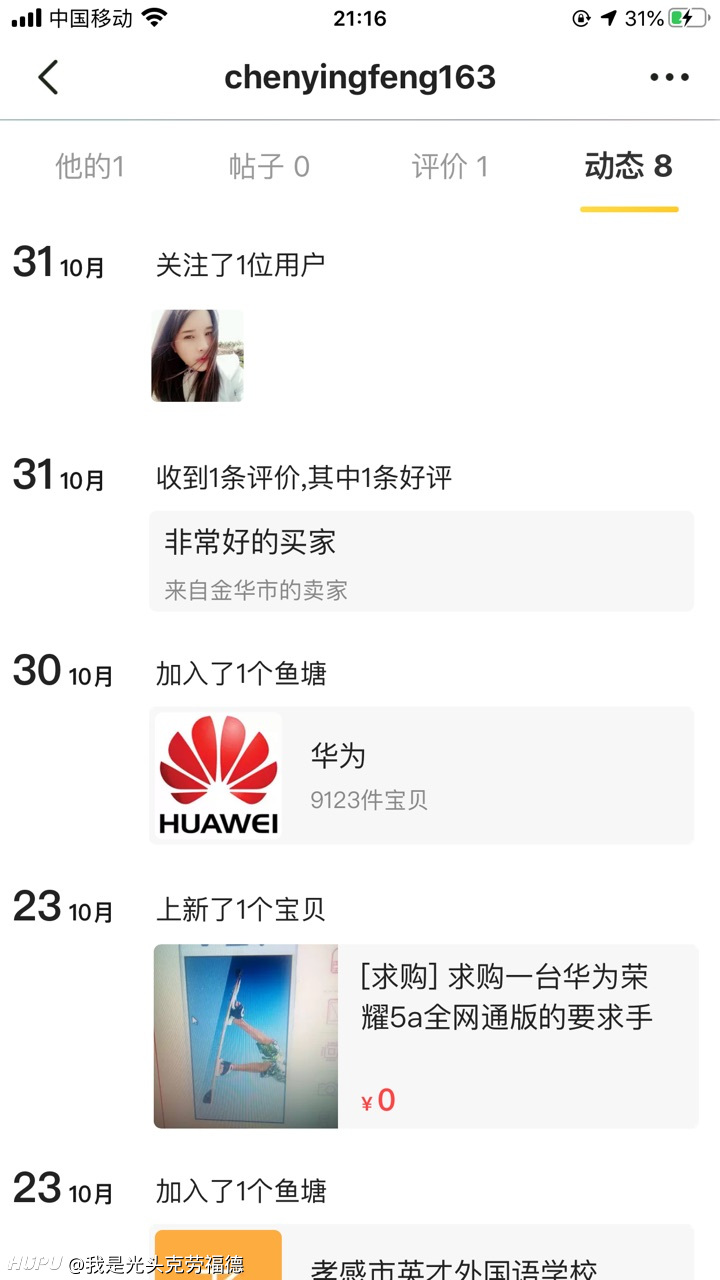Open the 华为 fish pond card
The height and width of the screenshot is (1280, 720).
[x=422, y=775]
